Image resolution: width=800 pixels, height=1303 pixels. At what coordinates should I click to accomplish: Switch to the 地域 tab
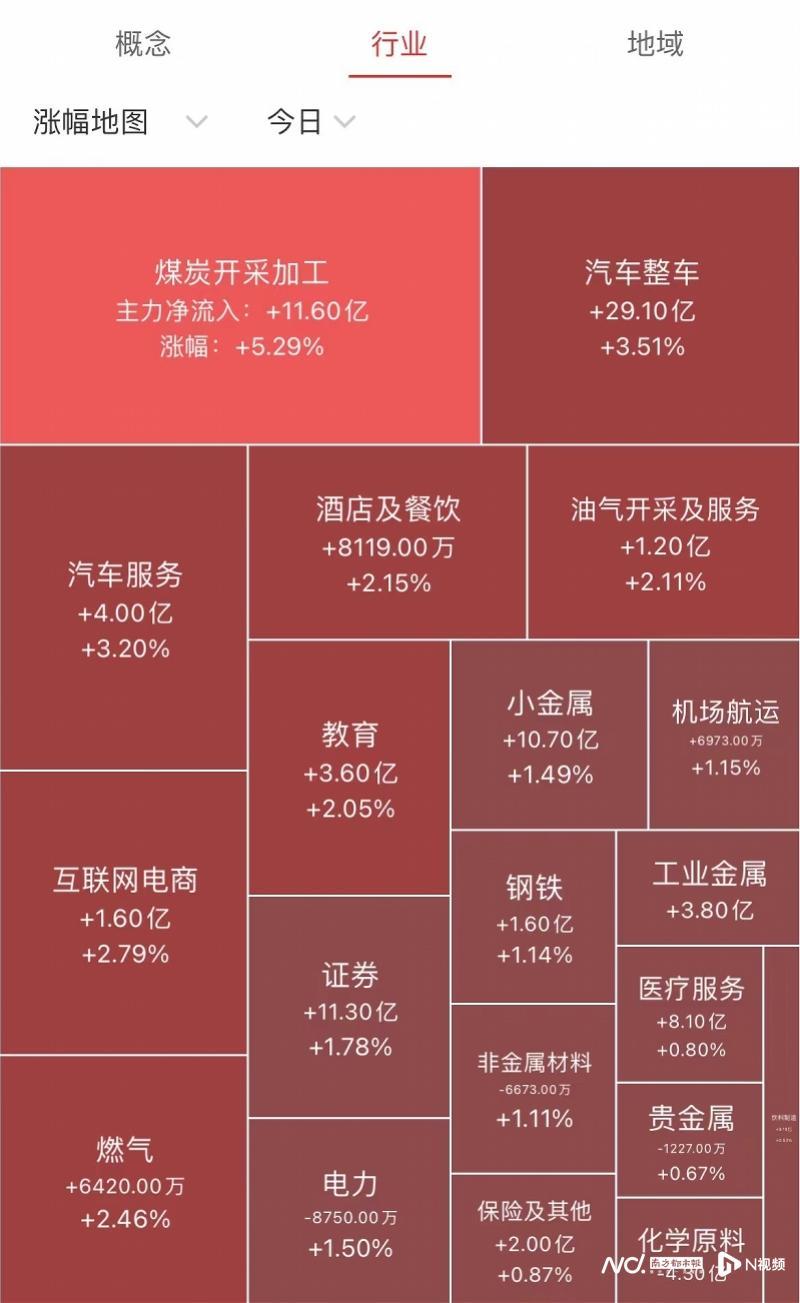[655, 44]
